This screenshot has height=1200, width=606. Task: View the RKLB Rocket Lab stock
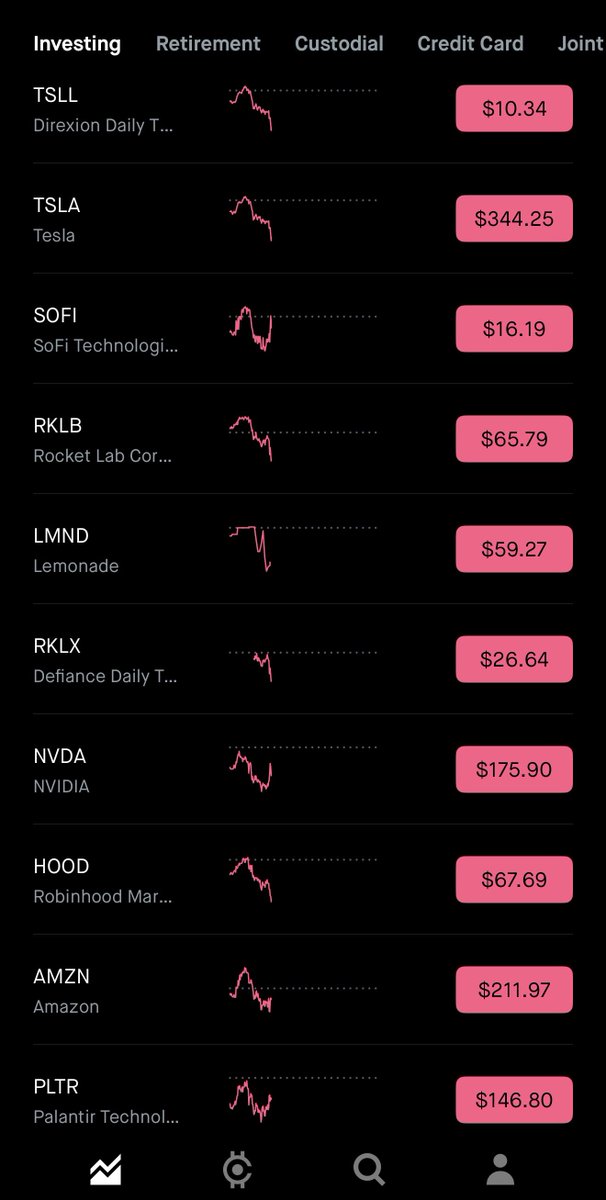tap(303, 439)
